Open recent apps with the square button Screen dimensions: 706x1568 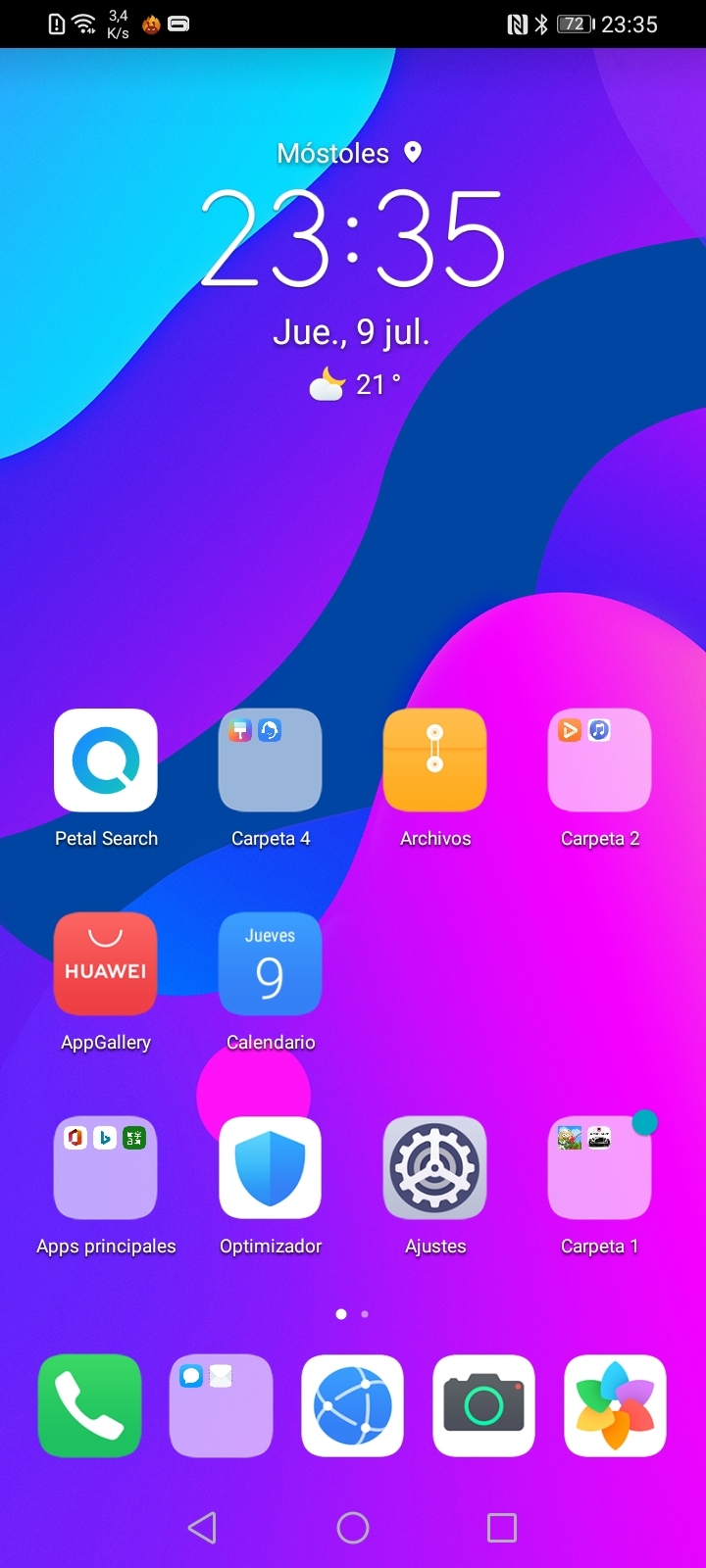[502, 1527]
